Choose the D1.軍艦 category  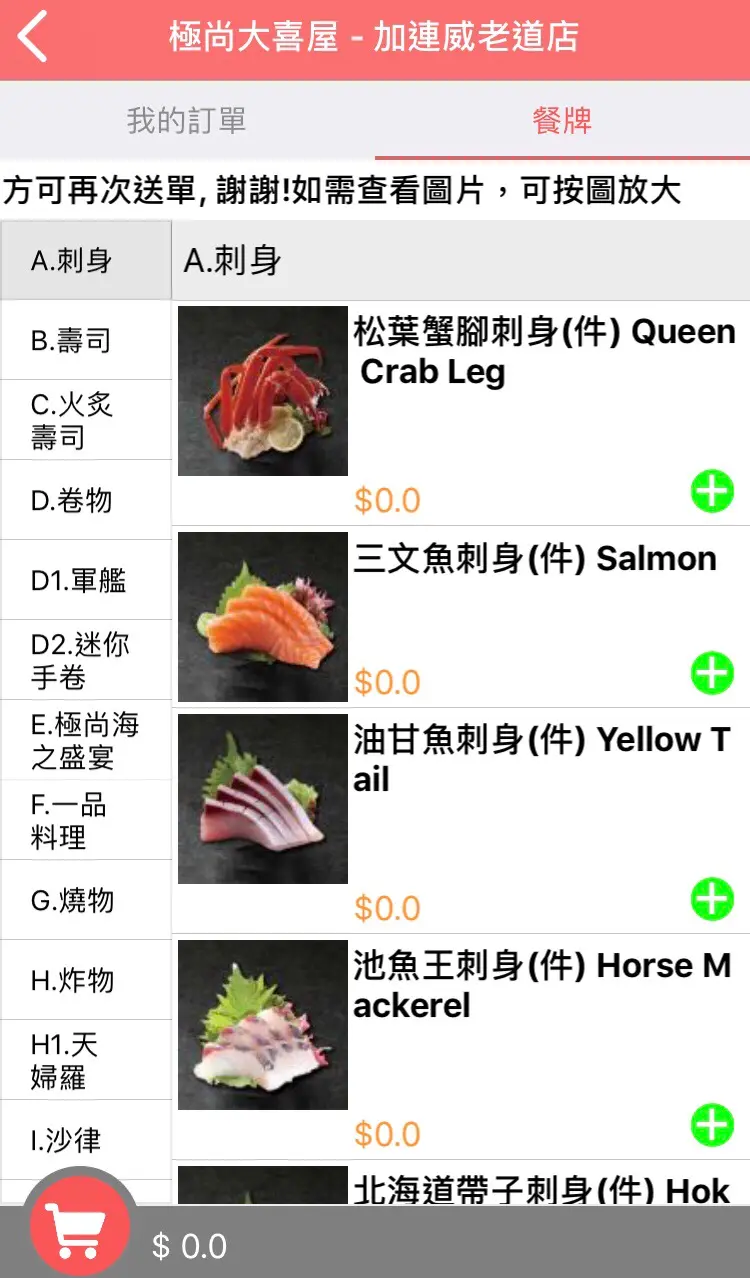pyautogui.click(x=86, y=580)
